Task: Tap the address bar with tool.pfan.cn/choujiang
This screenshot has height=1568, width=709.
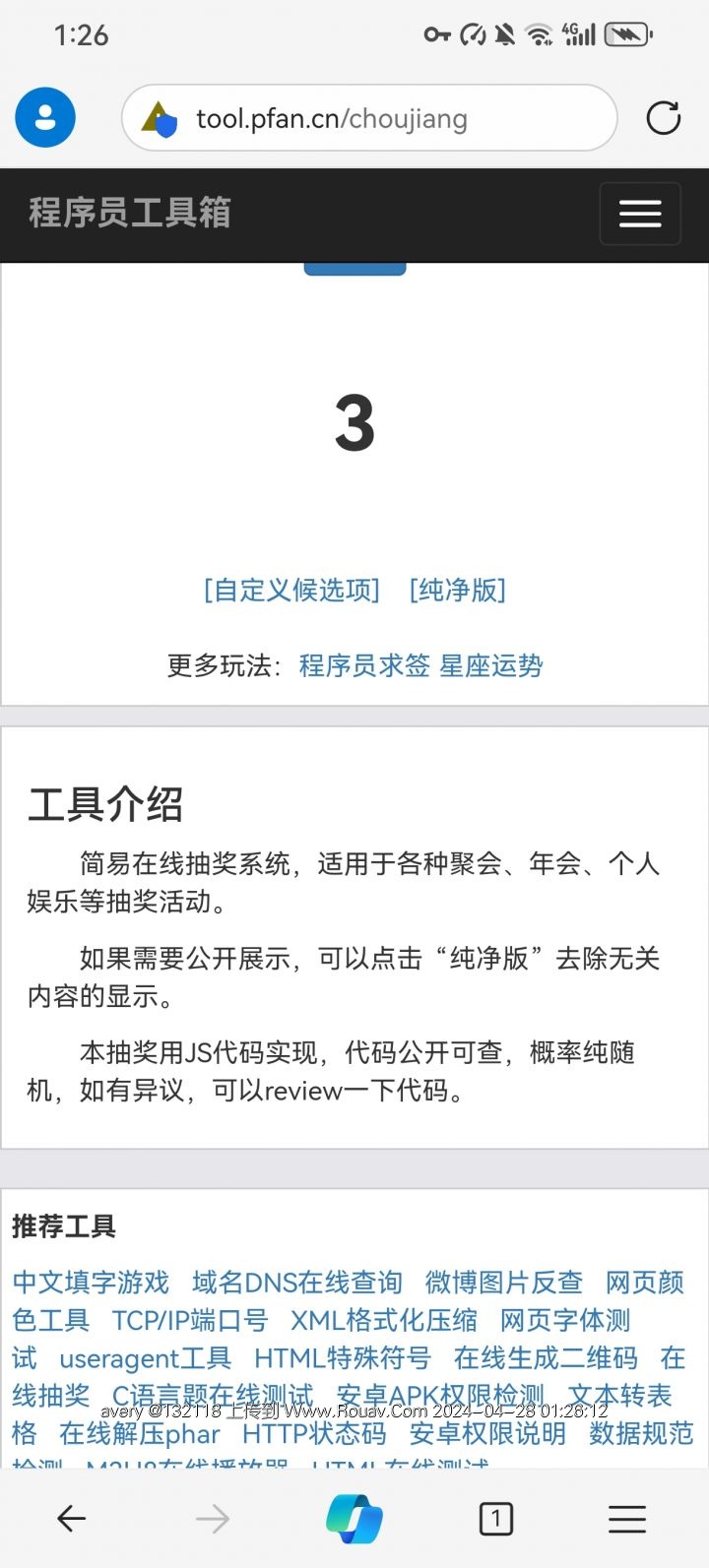Action: (369, 118)
